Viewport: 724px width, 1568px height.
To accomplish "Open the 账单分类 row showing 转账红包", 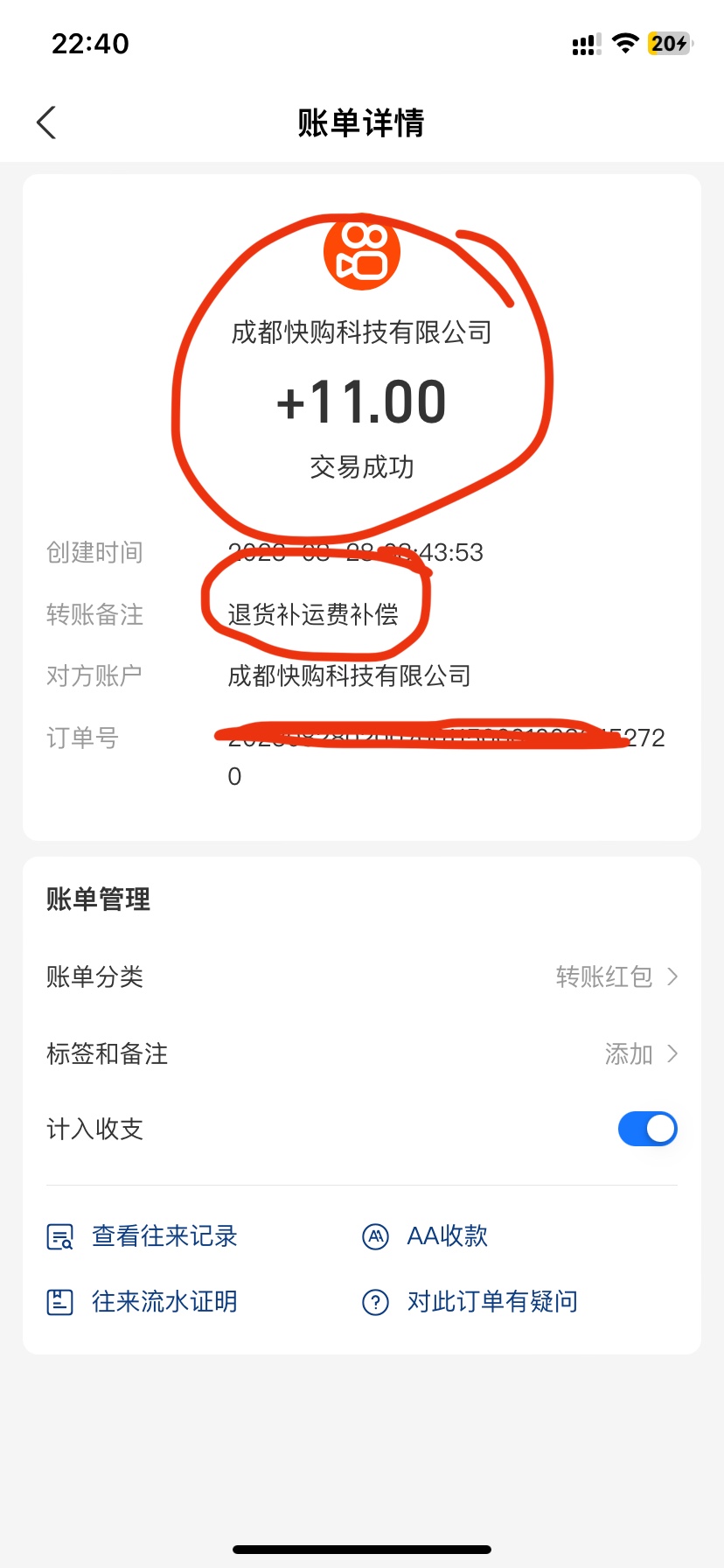I will click(362, 976).
